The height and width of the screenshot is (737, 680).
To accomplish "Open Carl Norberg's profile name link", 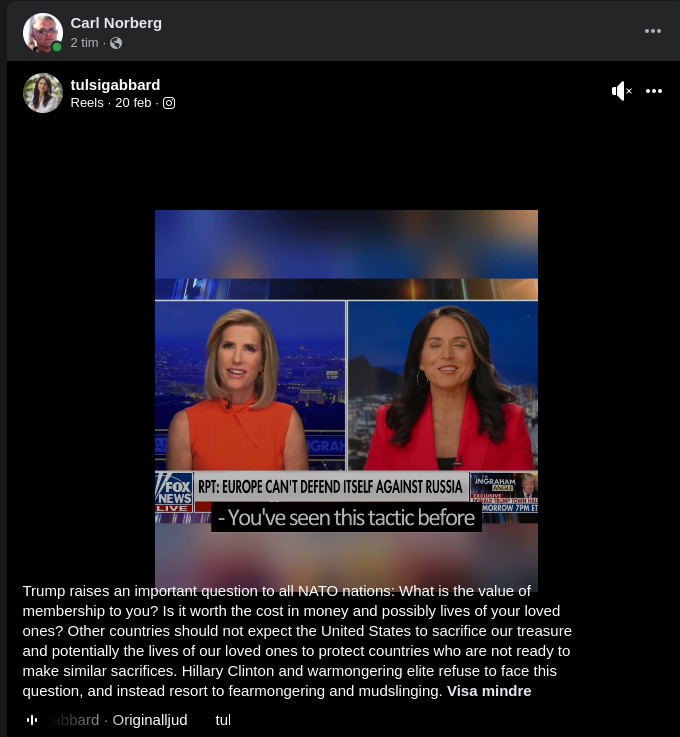I will pos(116,23).
